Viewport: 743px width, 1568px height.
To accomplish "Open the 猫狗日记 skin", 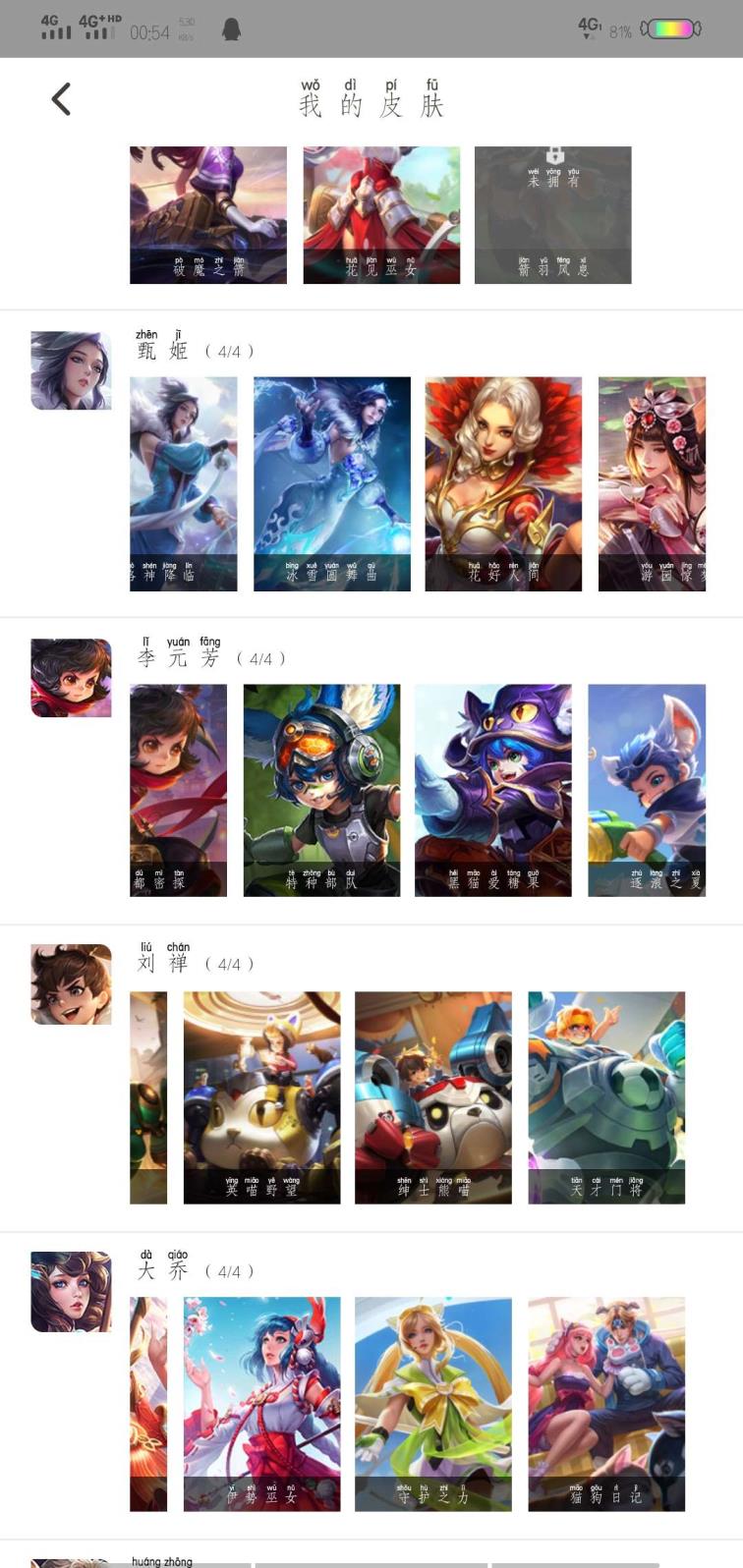I will coord(606,1404).
